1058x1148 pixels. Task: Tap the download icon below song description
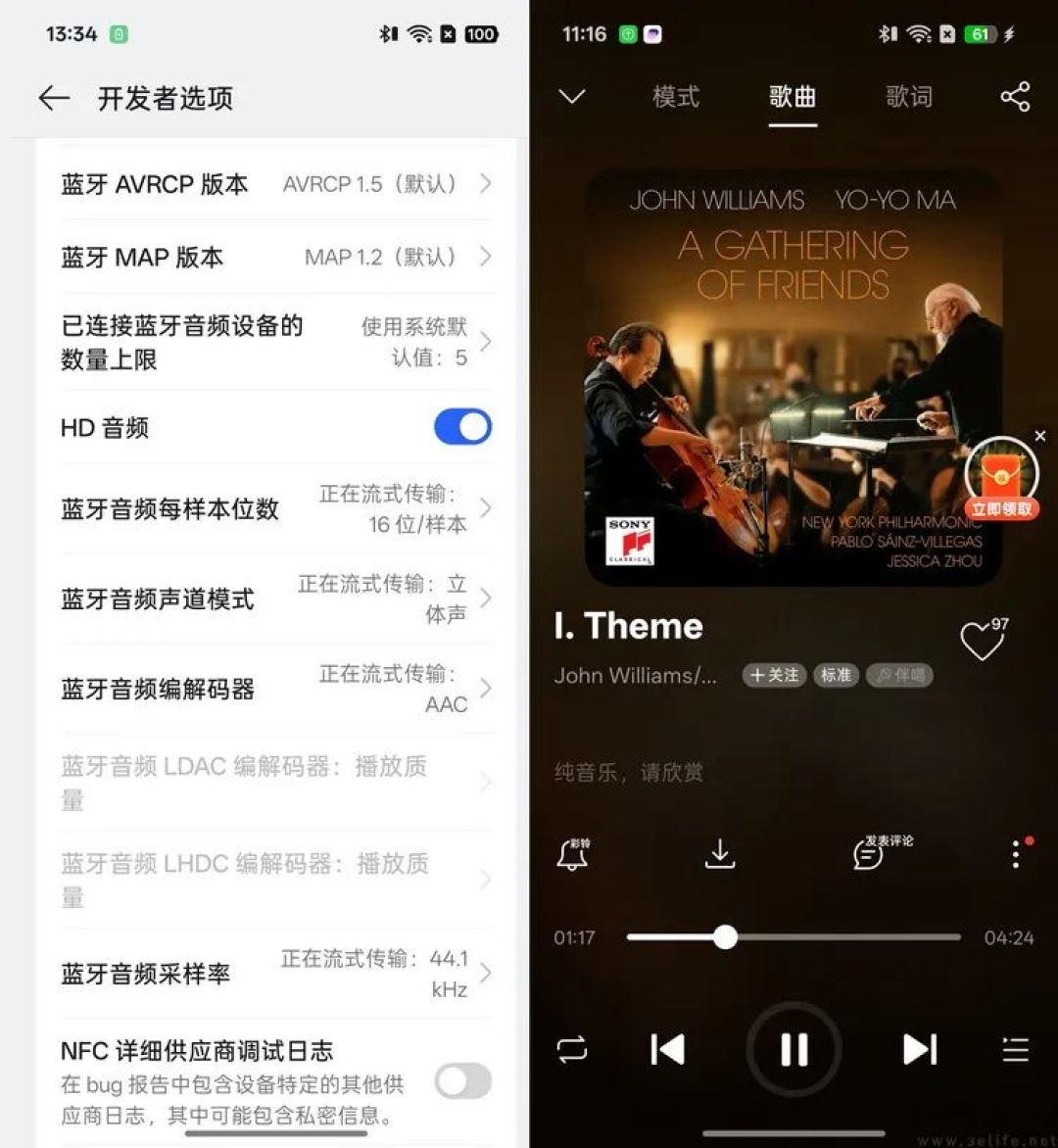tap(720, 853)
